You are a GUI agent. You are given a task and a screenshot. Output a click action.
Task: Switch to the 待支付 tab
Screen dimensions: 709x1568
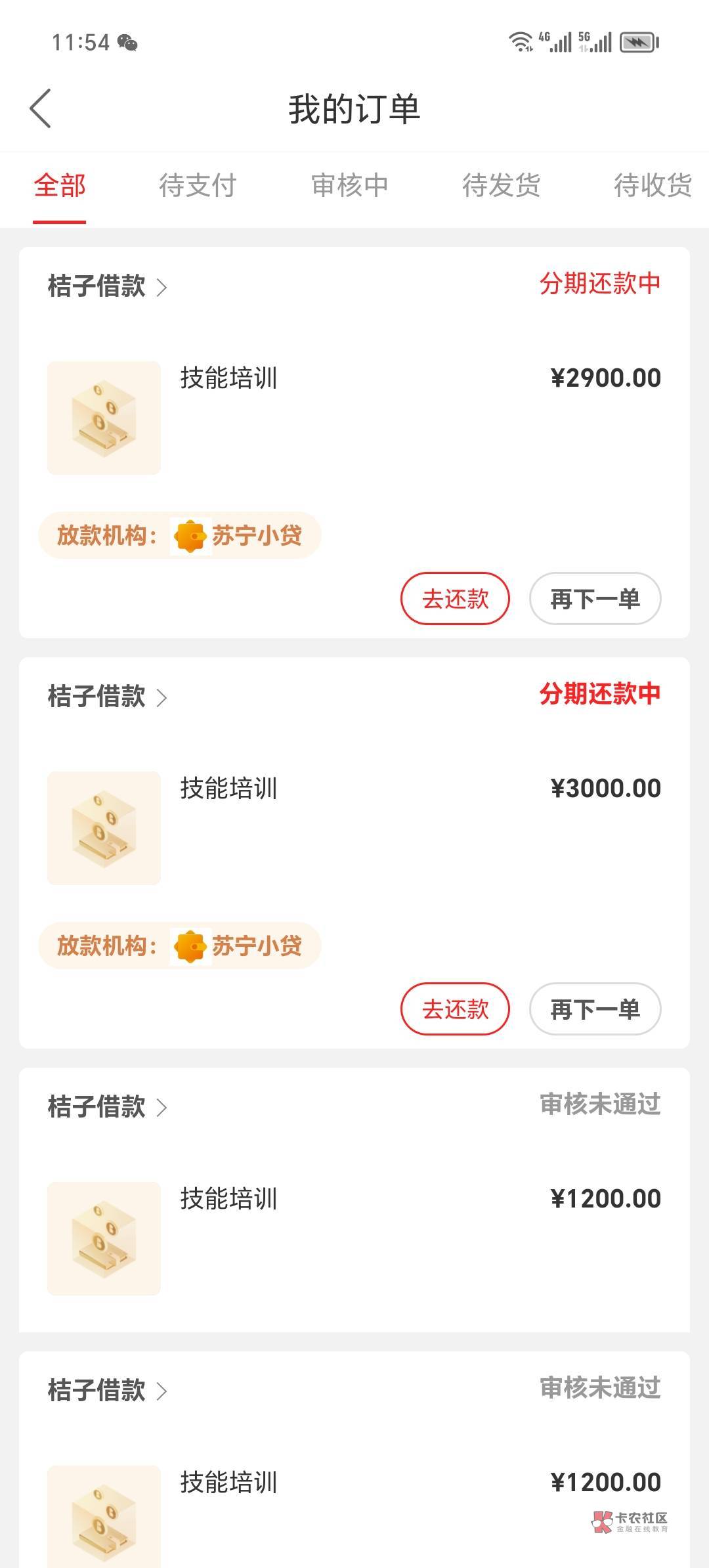click(x=198, y=186)
